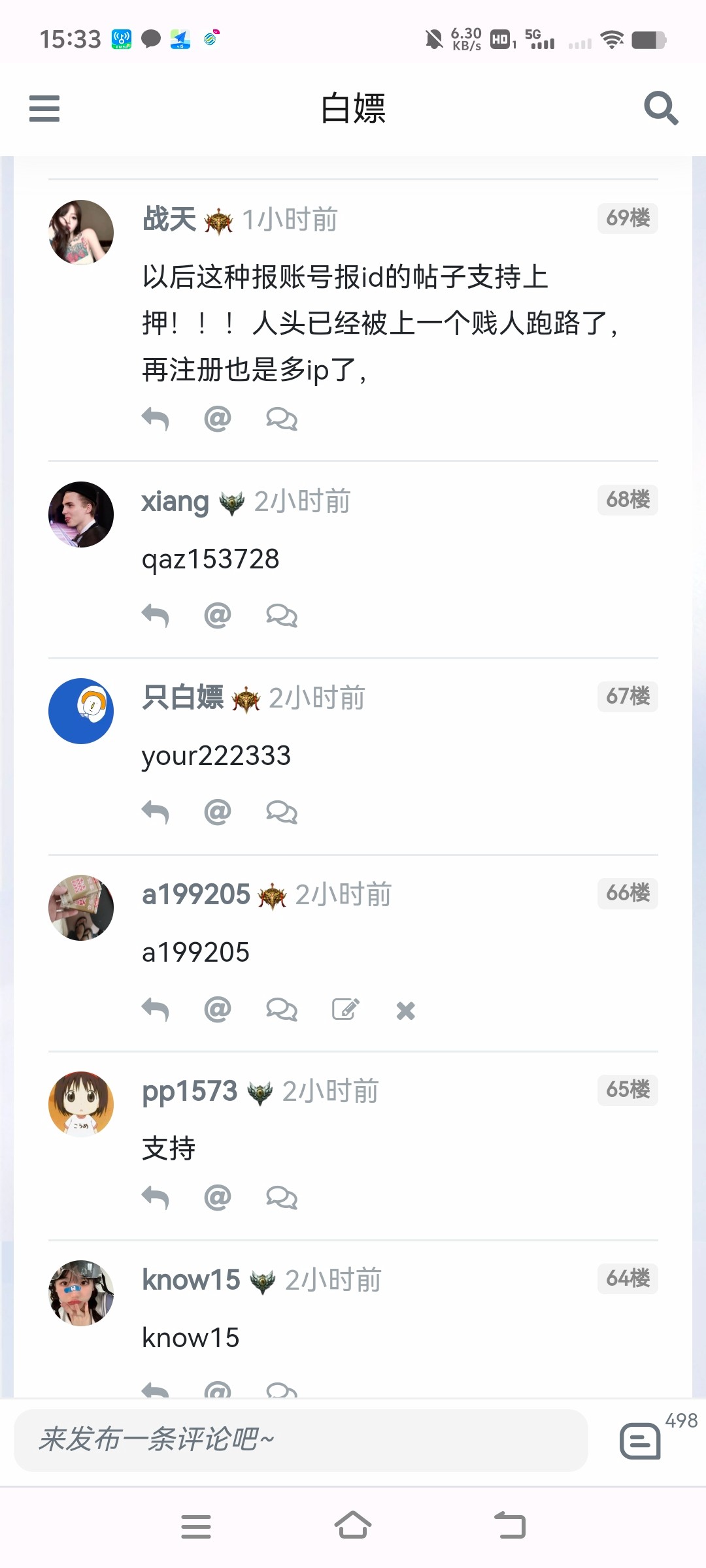Go to the system home screen
The width and height of the screenshot is (706, 1568).
[353, 1526]
